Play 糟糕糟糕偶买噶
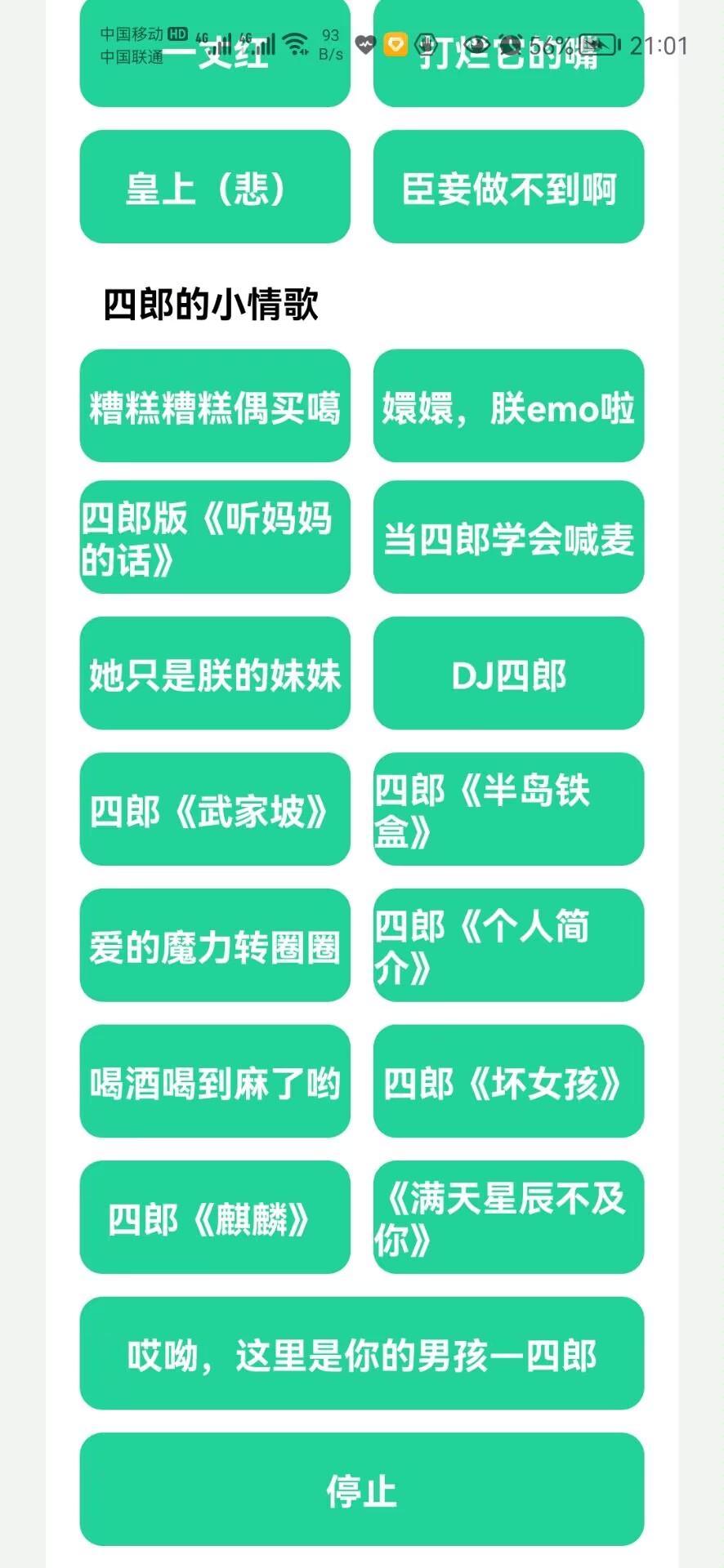 (x=215, y=406)
